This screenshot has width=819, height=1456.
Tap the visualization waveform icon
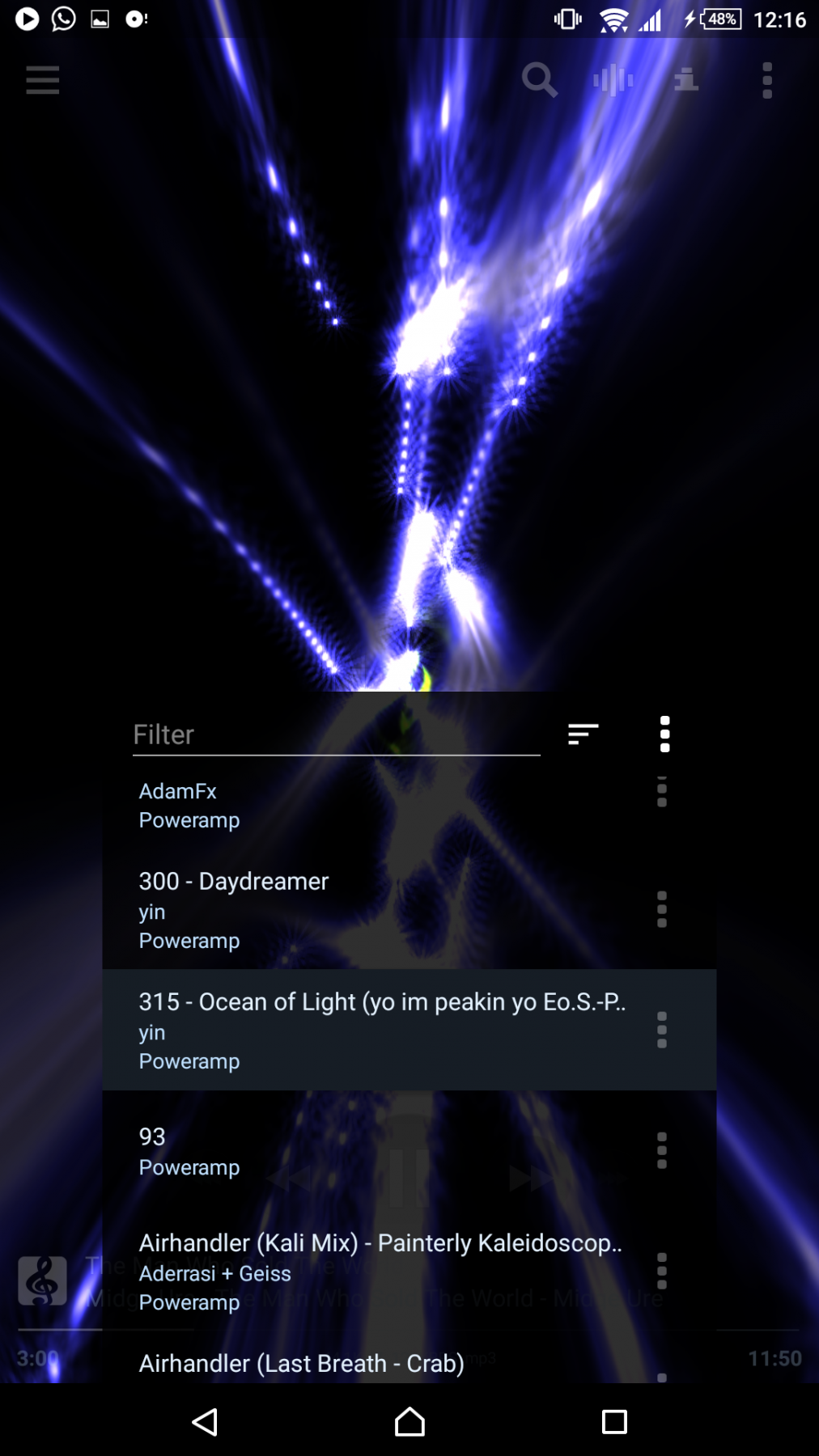pyautogui.click(x=613, y=80)
